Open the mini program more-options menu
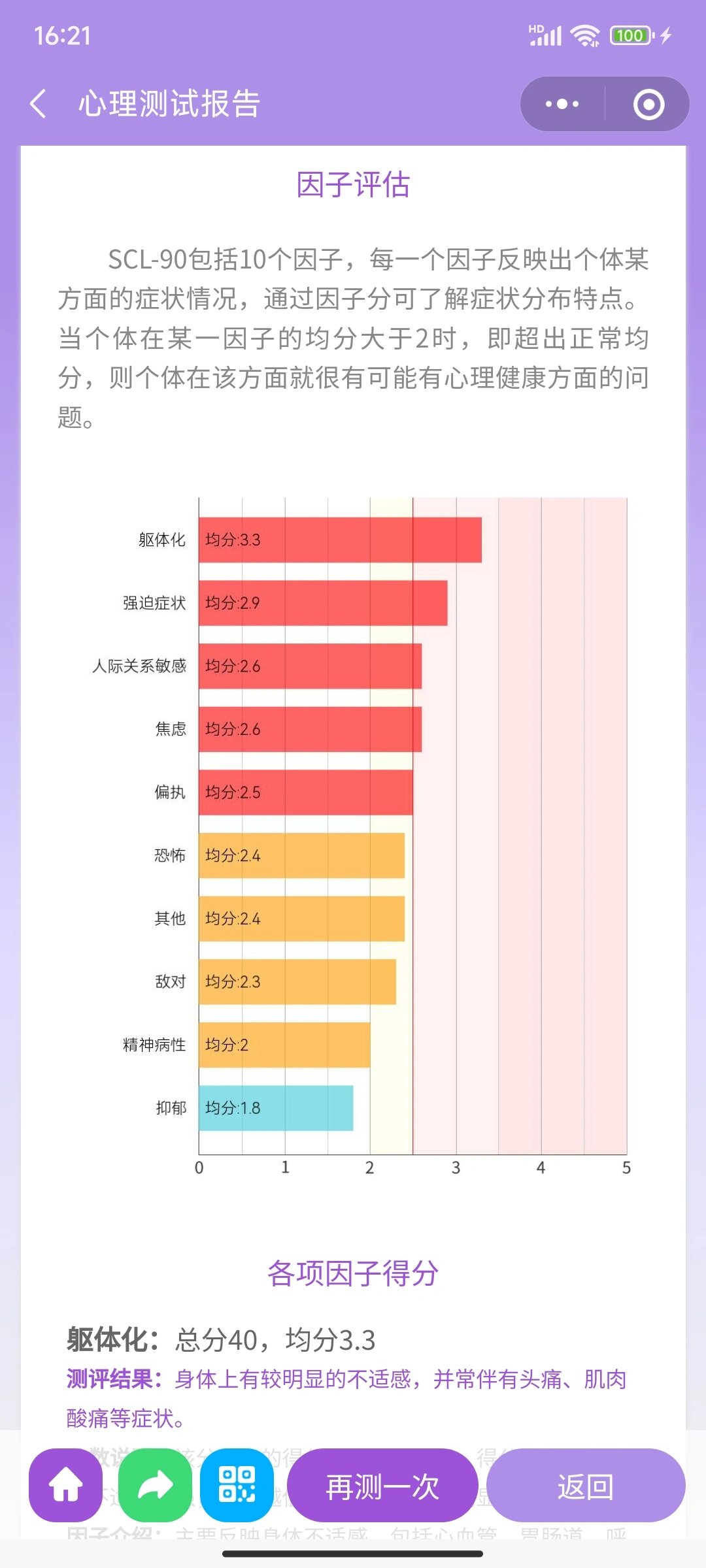 562,104
